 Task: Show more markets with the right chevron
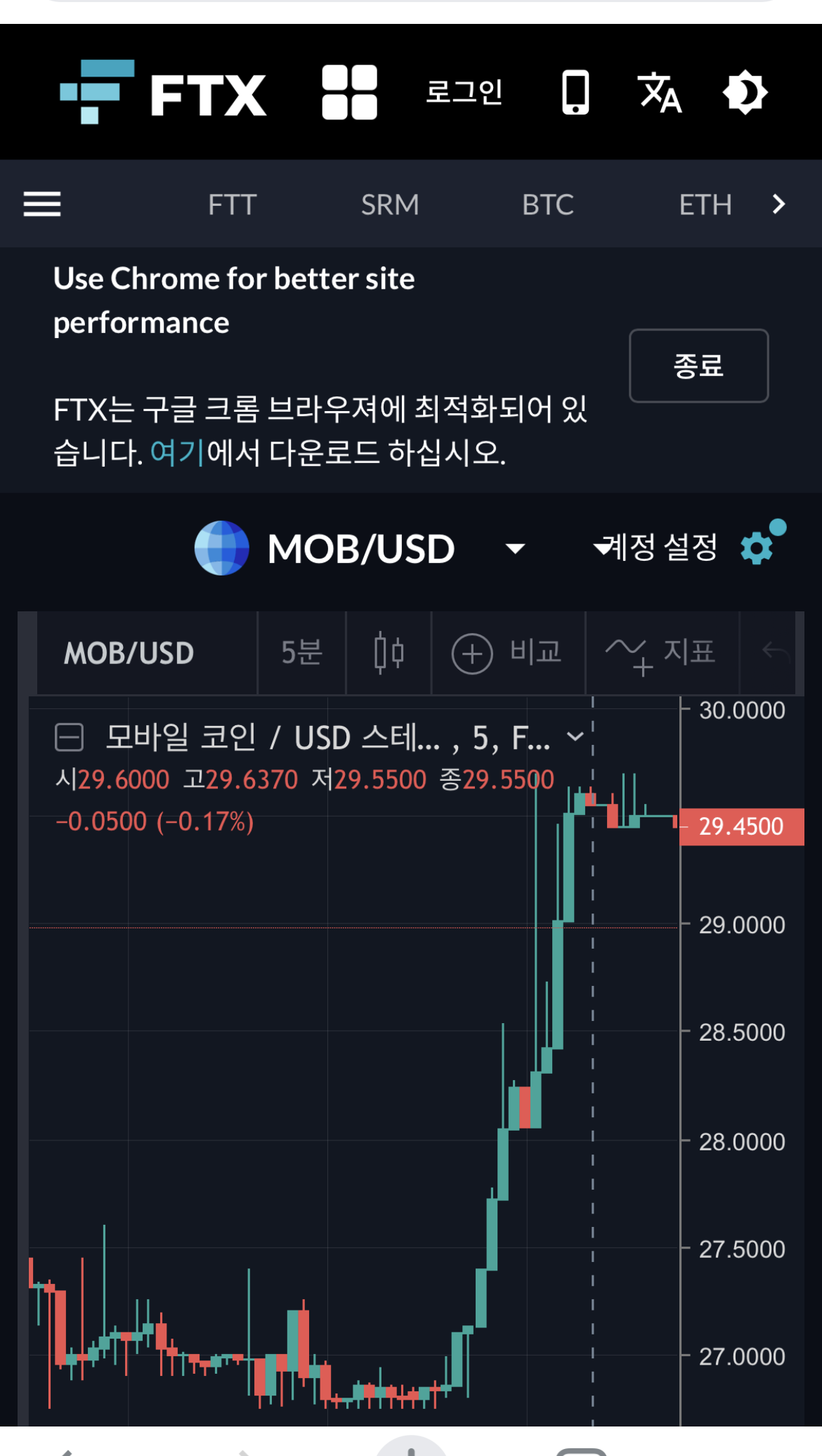(778, 204)
